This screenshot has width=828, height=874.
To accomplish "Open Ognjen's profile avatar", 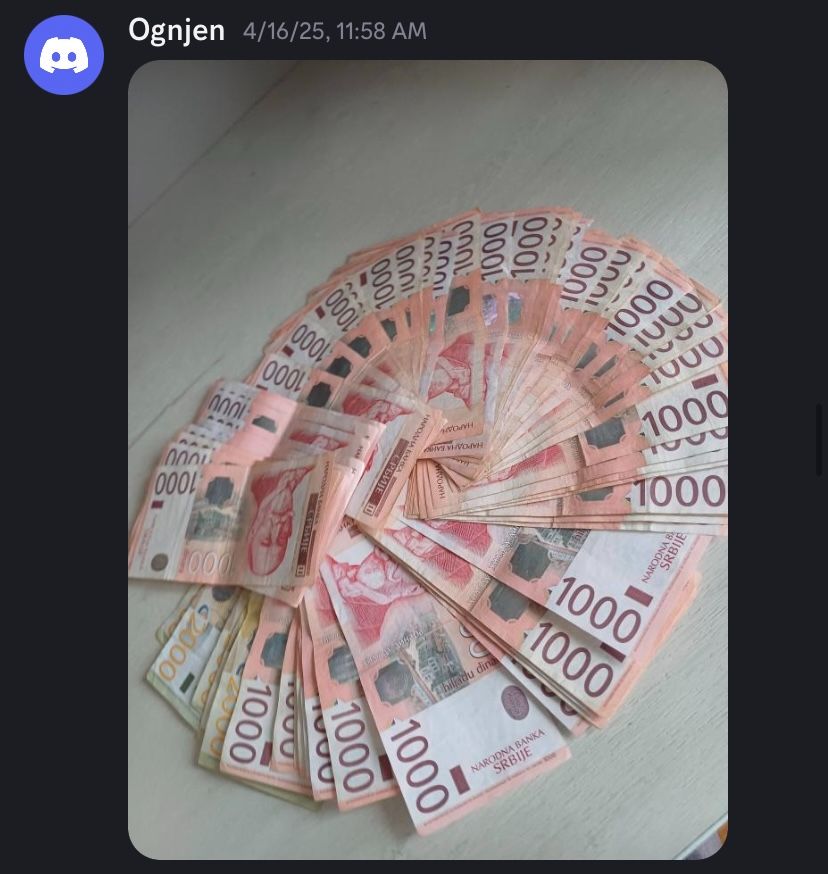I will (64, 55).
